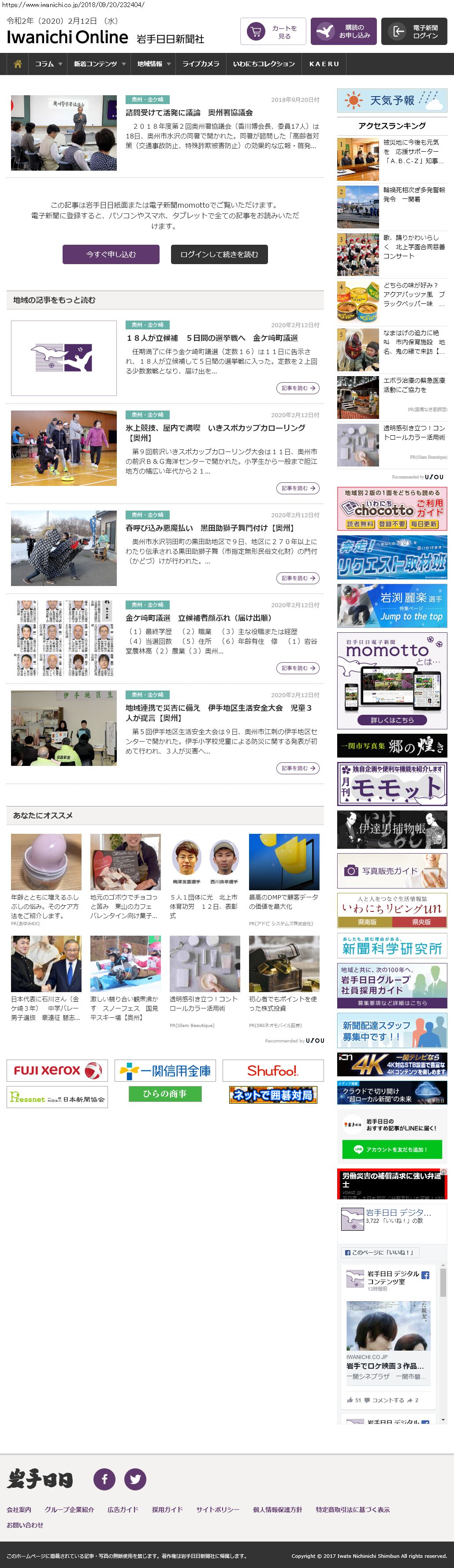This screenshot has height=1568, width=454.
Task: Open the Facebook icon in footer
Action: (x=104, y=1479)
